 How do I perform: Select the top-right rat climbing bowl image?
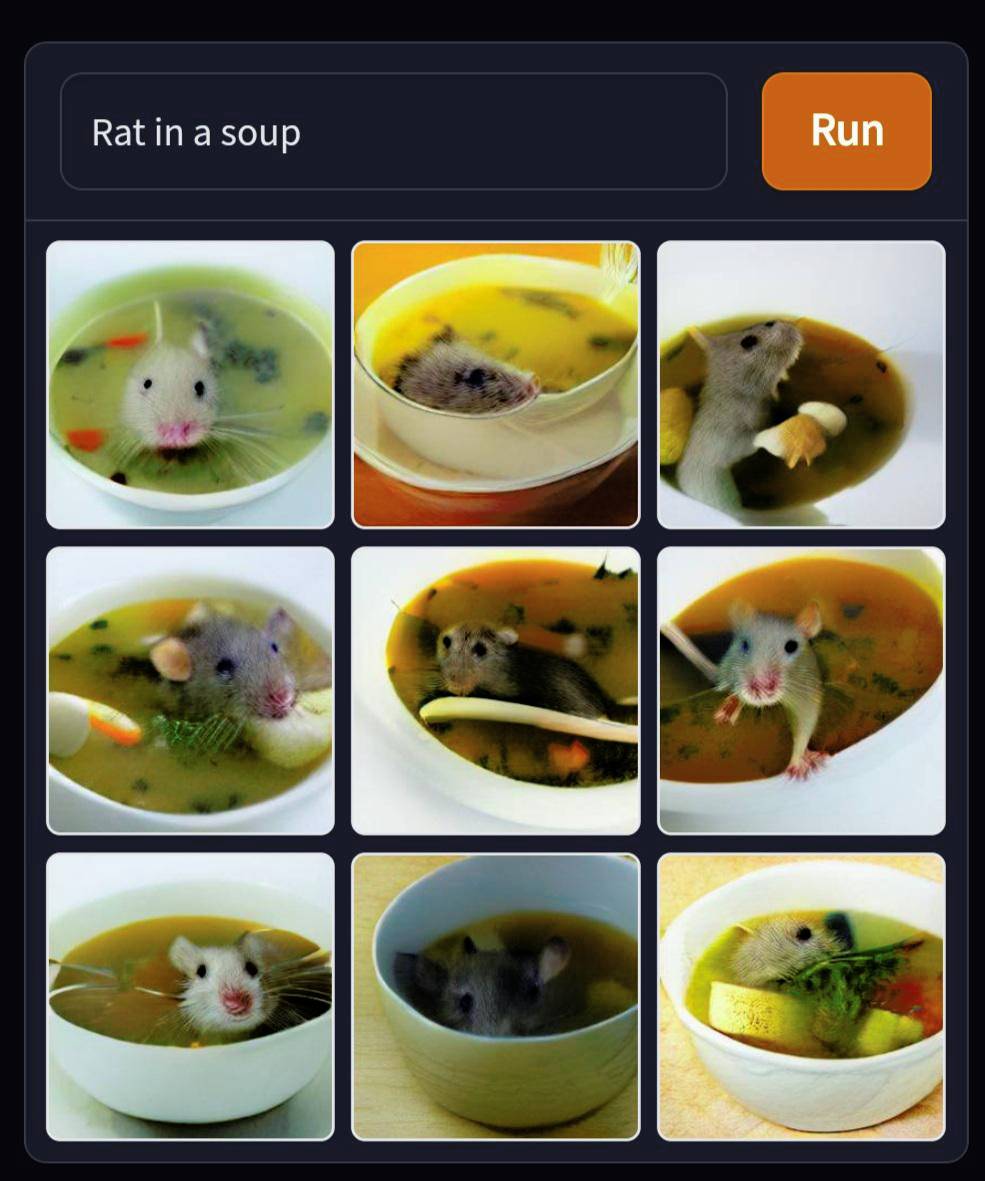(800, 383)
